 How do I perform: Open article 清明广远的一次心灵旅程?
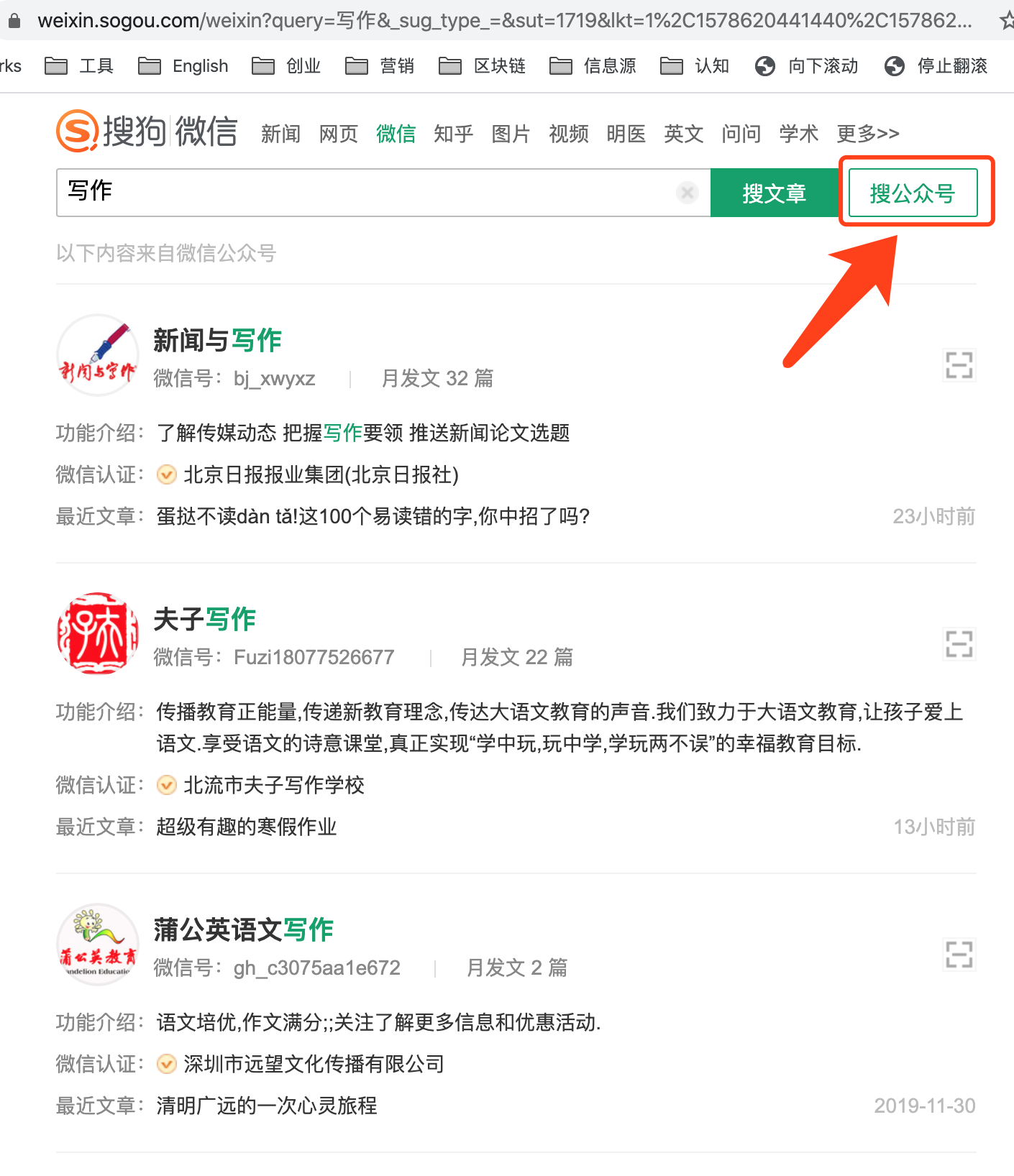[266, 1106]
